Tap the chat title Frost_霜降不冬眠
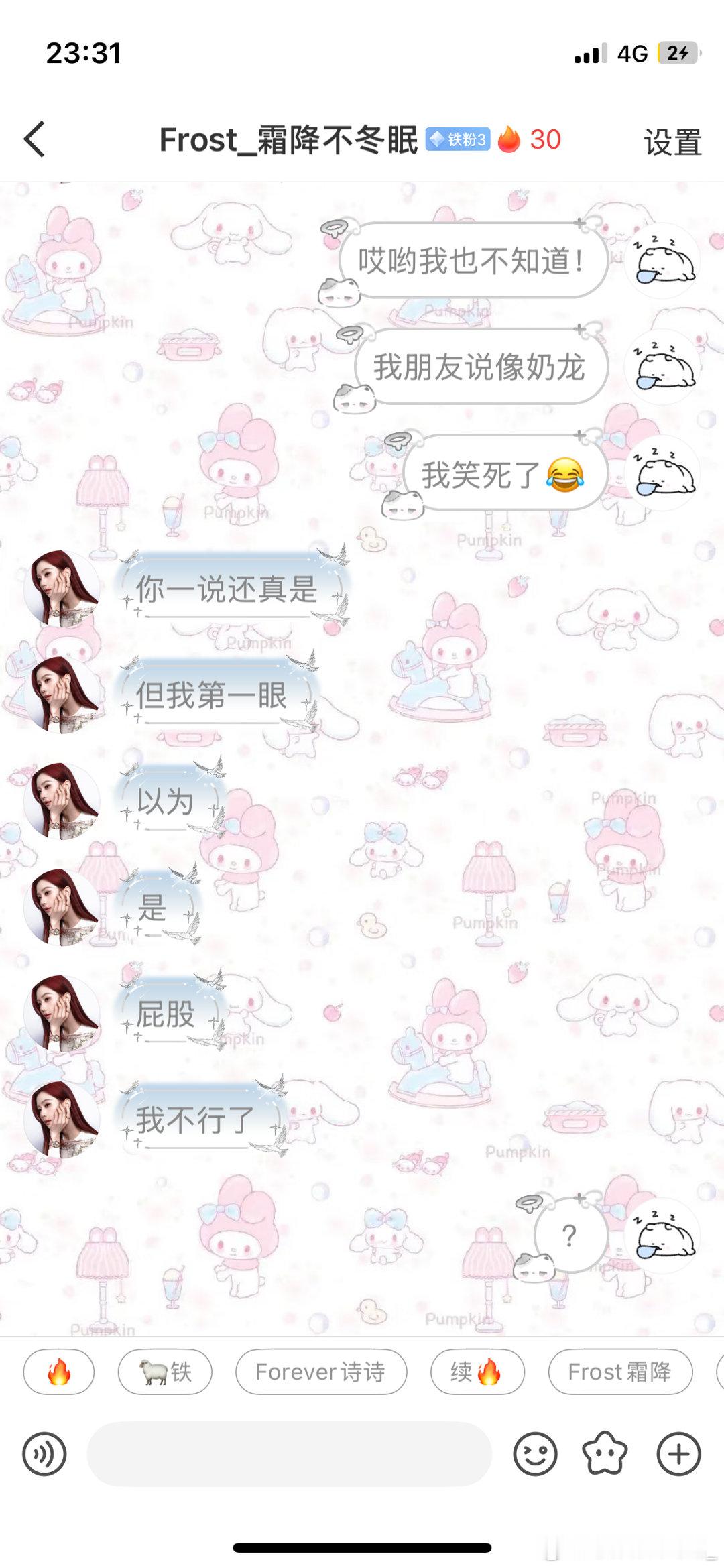724x1568 pixels. pyautogui.click(x=288, y=139)
